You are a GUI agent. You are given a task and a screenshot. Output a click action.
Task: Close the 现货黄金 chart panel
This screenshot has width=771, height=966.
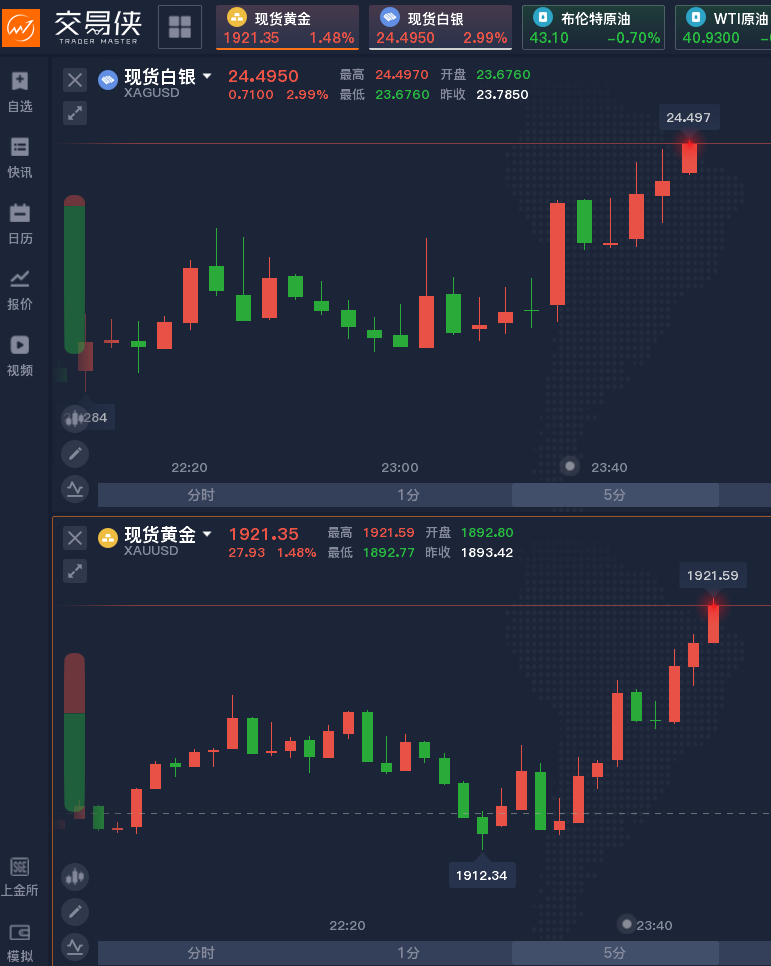pos(75,538)
